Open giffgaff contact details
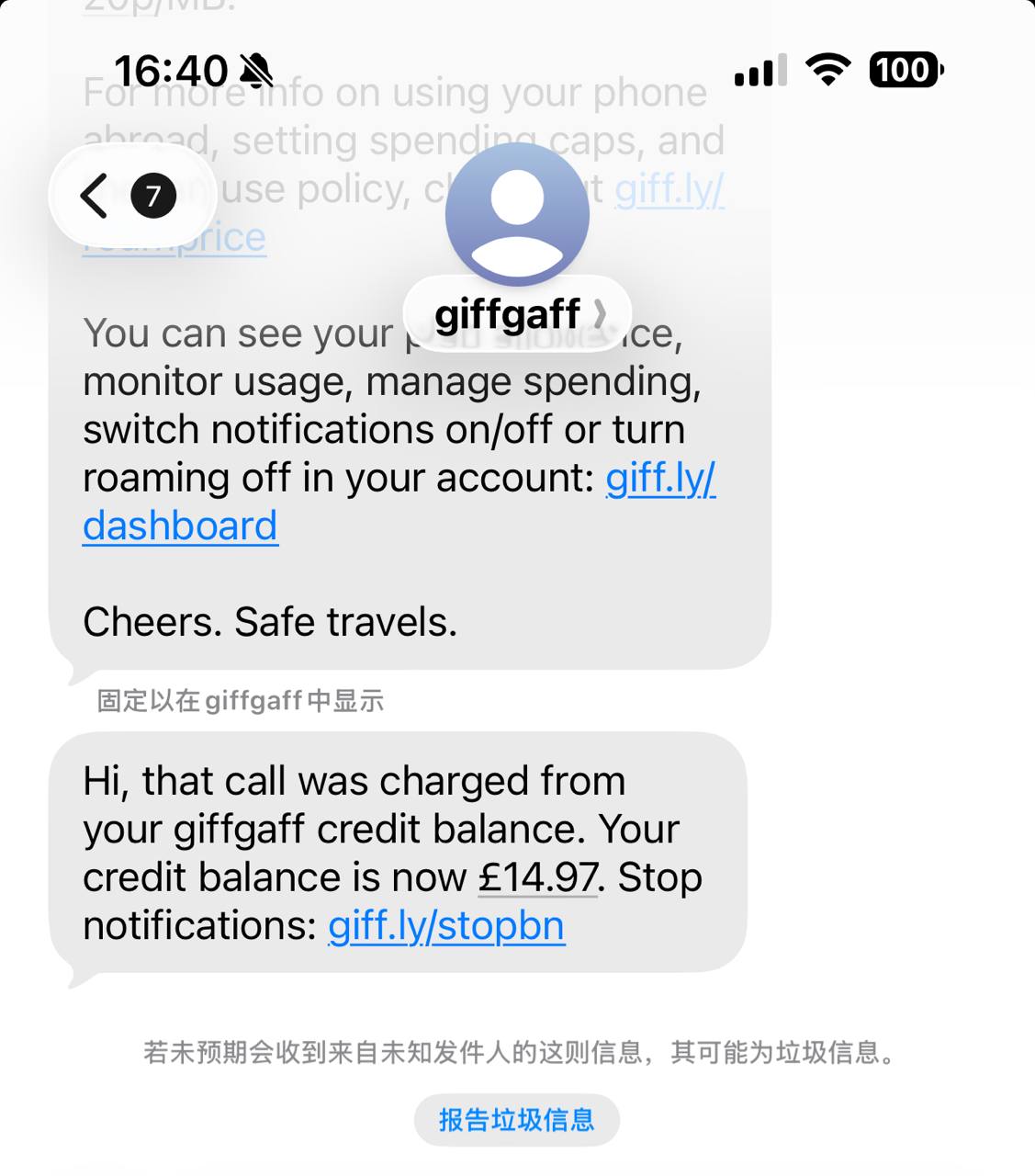Screen dimensions: 1035x1176 click(517, 314)
